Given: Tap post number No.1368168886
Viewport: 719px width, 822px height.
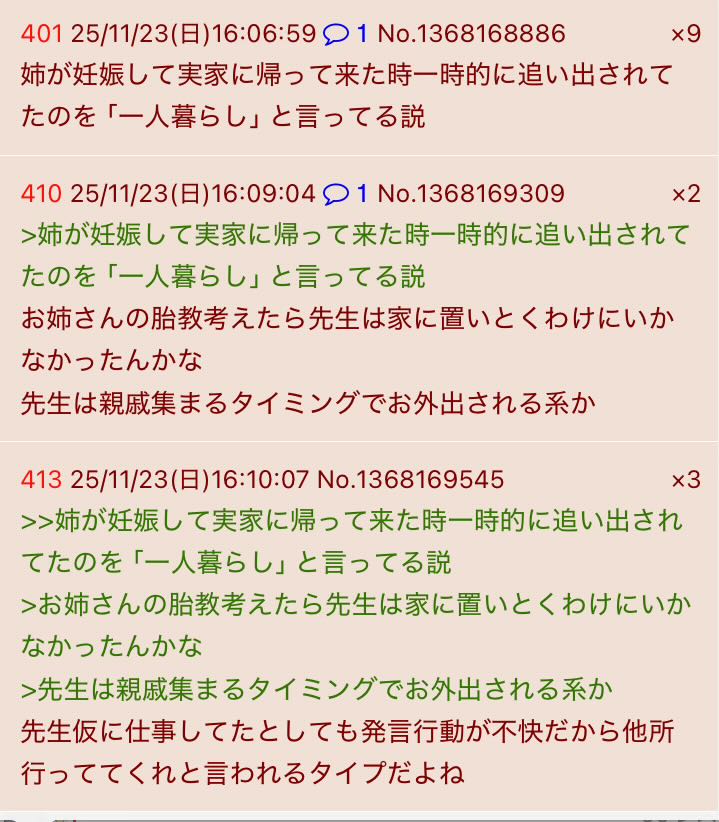Looking at the screenshot, I should point(471,34).
